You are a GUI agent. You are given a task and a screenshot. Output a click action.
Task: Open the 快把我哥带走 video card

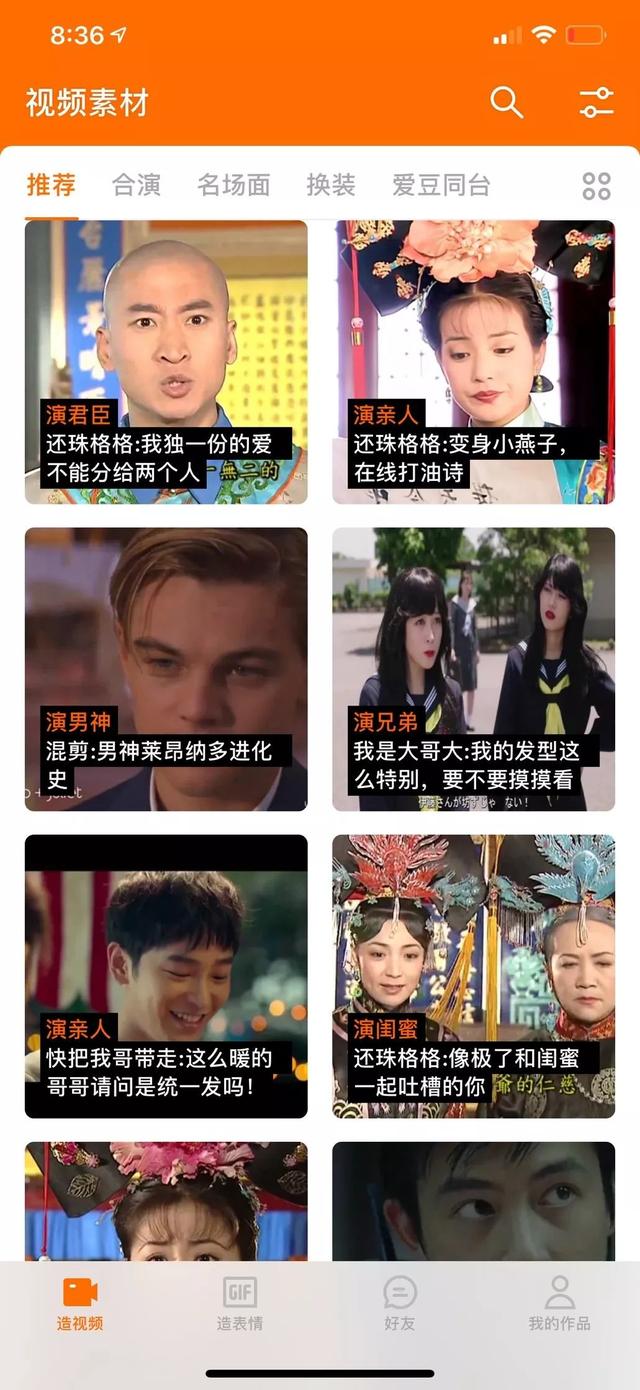[x=166, y=976]
